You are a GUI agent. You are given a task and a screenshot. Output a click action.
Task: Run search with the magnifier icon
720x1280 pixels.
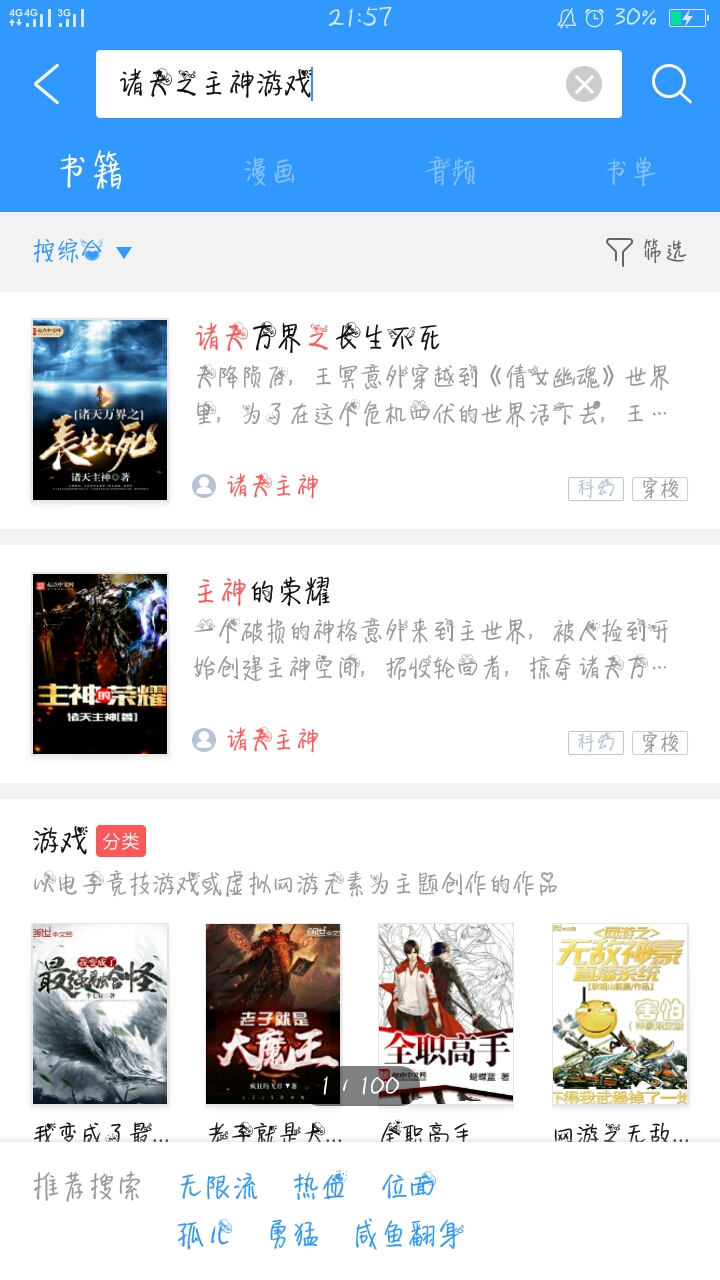pos(672,84)
